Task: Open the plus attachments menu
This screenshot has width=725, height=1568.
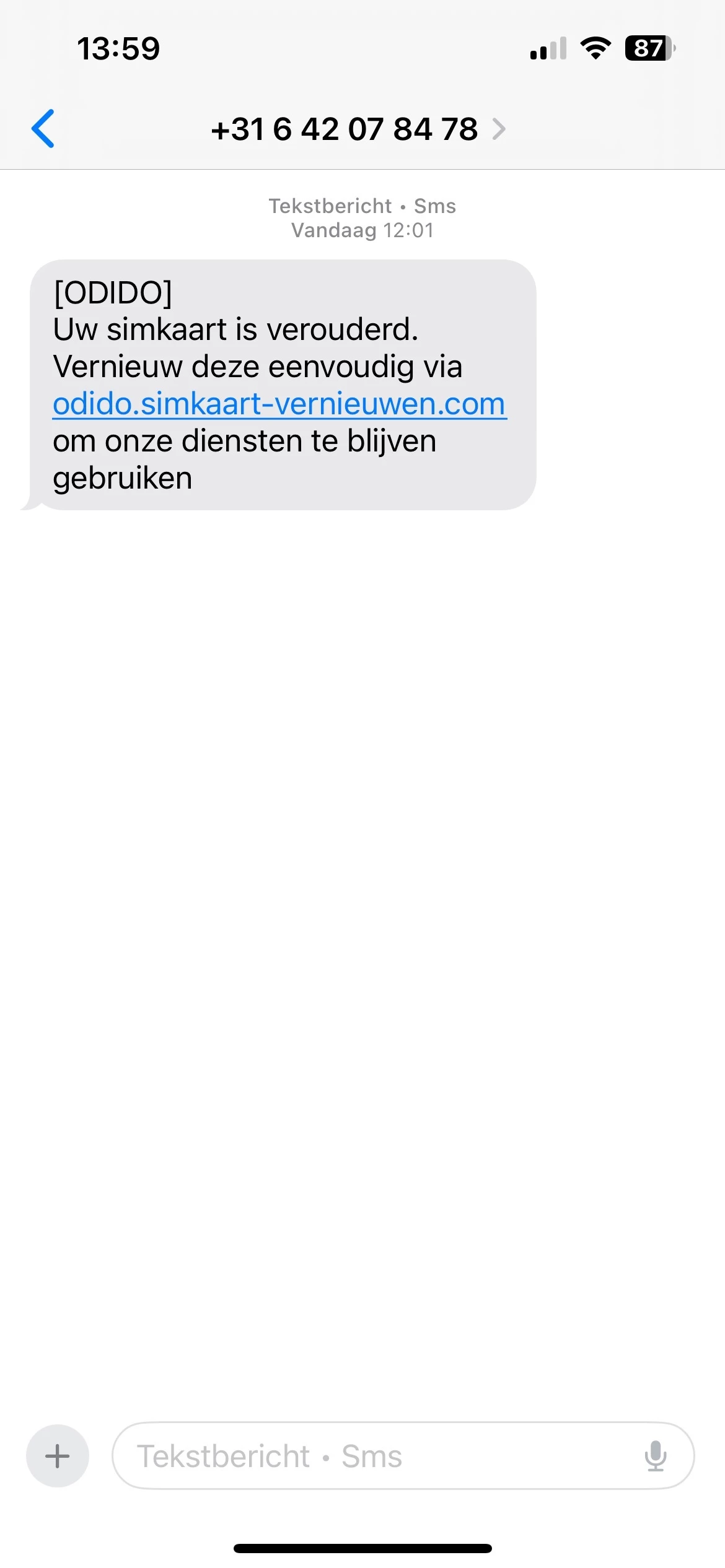Action: (58, 1456)
